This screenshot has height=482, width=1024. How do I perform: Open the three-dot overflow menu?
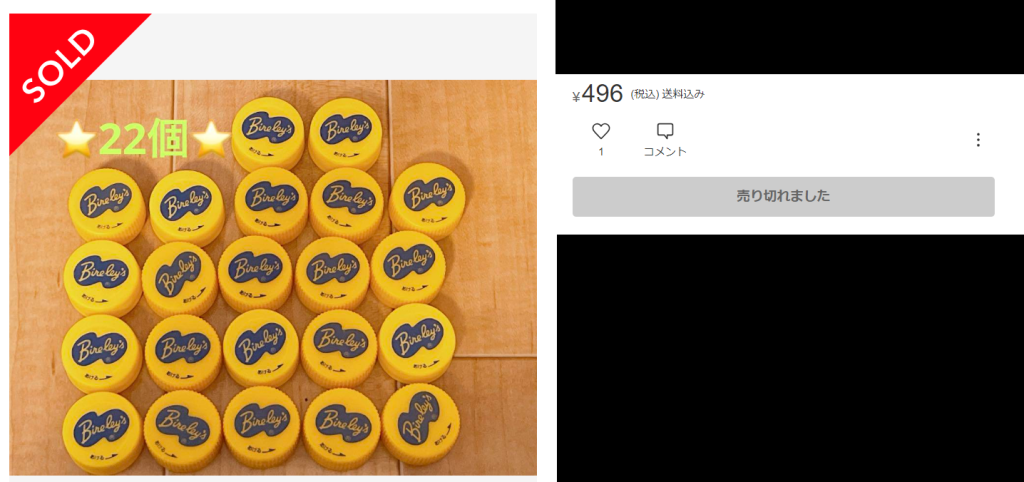pos(978,140)
